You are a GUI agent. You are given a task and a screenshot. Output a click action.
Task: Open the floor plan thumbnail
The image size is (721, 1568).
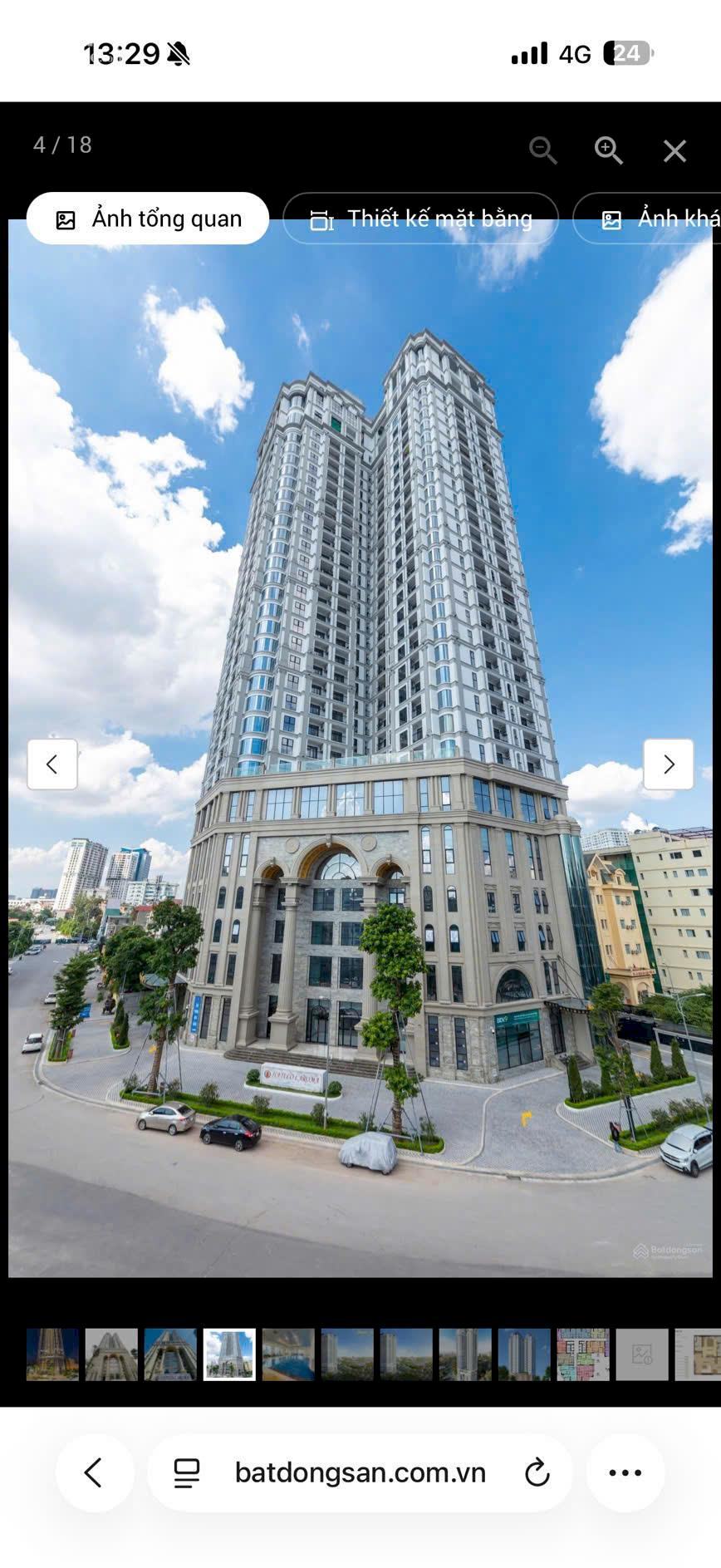(x=582, y=1354)
